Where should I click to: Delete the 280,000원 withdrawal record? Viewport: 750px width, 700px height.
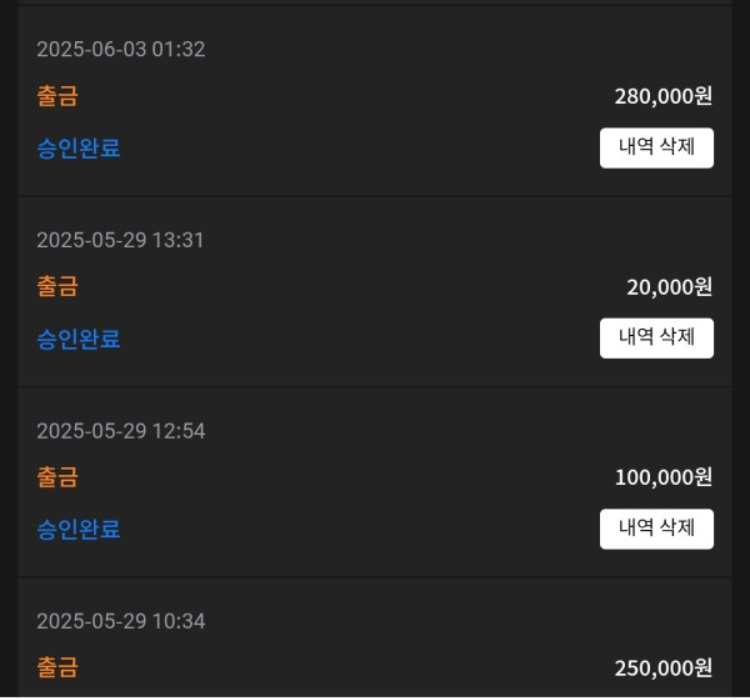(656, 148)
